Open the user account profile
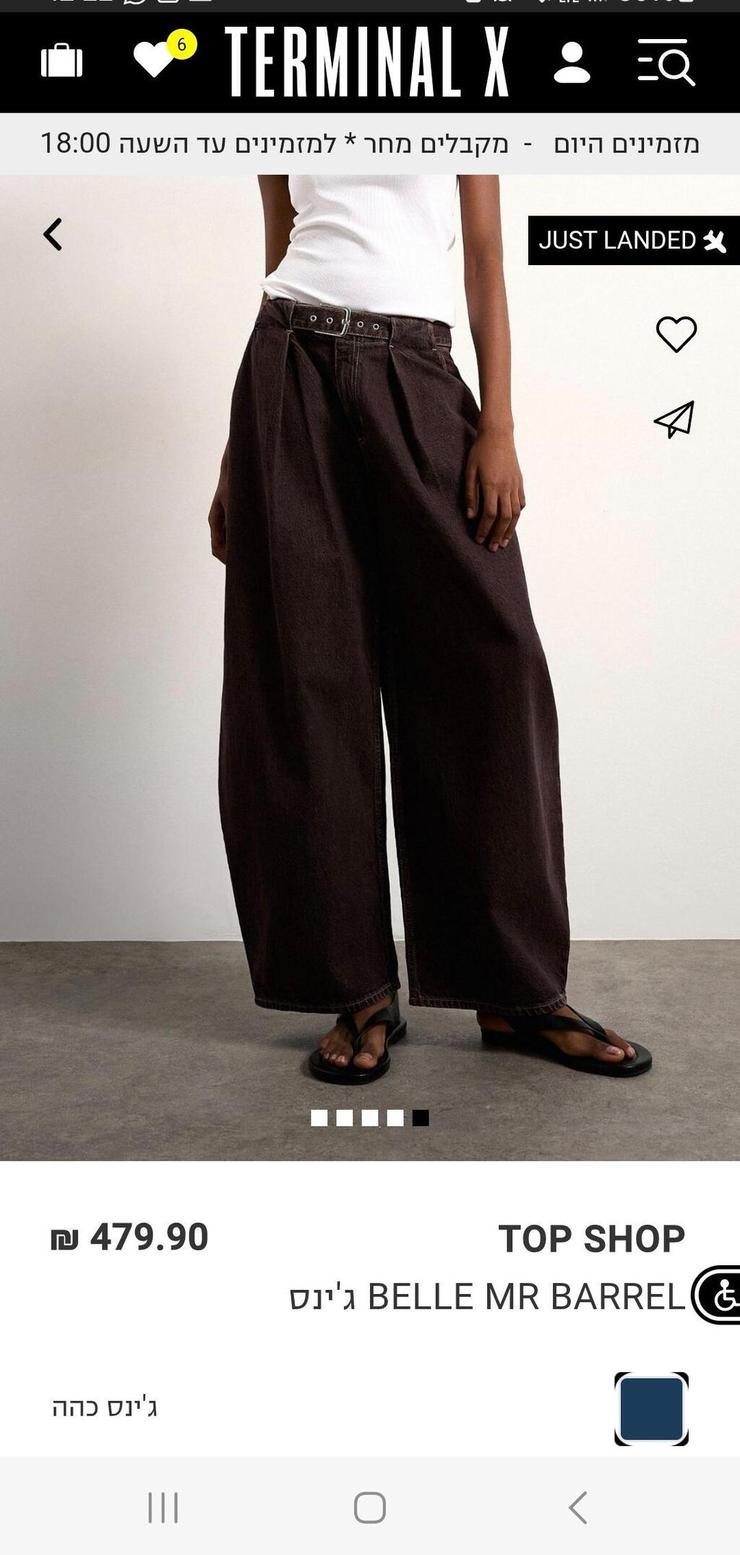740x1555 pixels. 572,62
